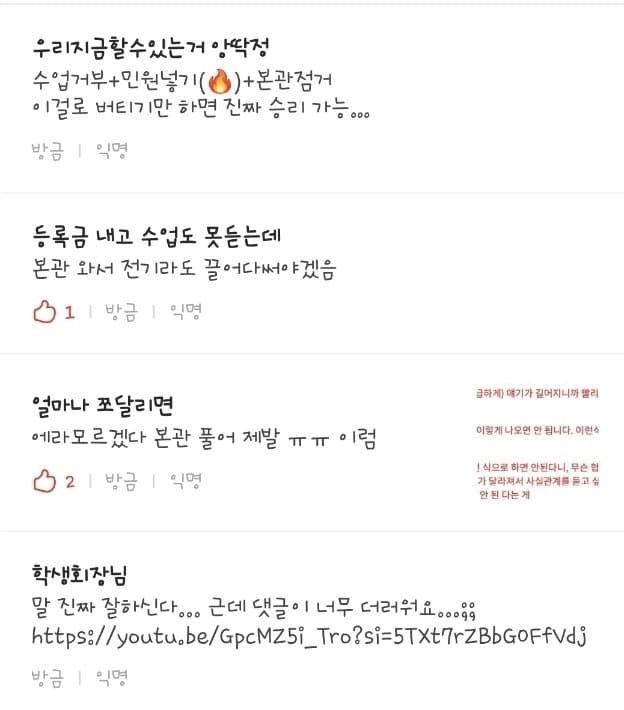Open the post titled 얼마나 쪼달리면

pyautogui.click(x=103, y=406)
